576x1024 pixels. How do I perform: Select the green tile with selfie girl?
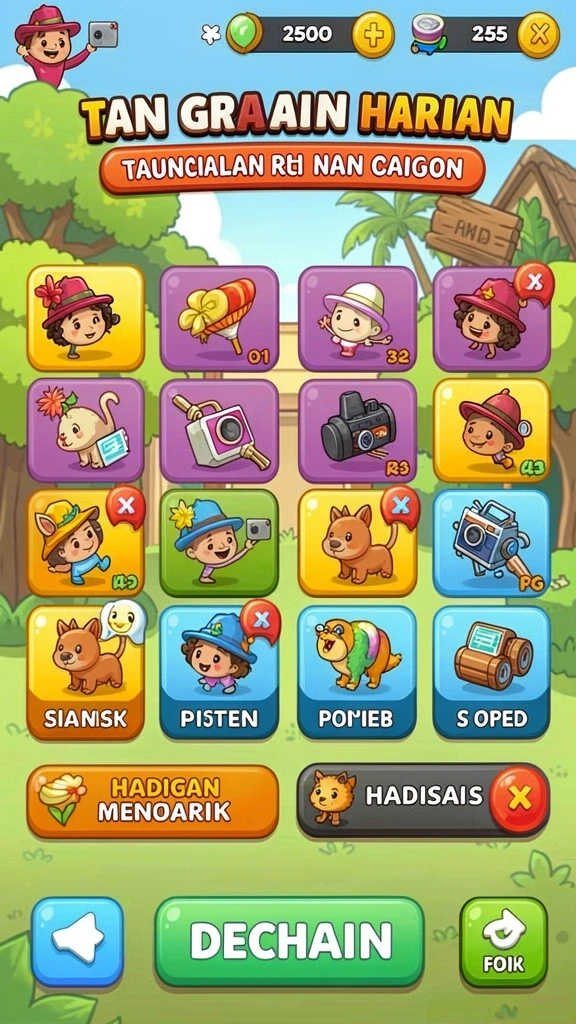[x=219, y=543]
